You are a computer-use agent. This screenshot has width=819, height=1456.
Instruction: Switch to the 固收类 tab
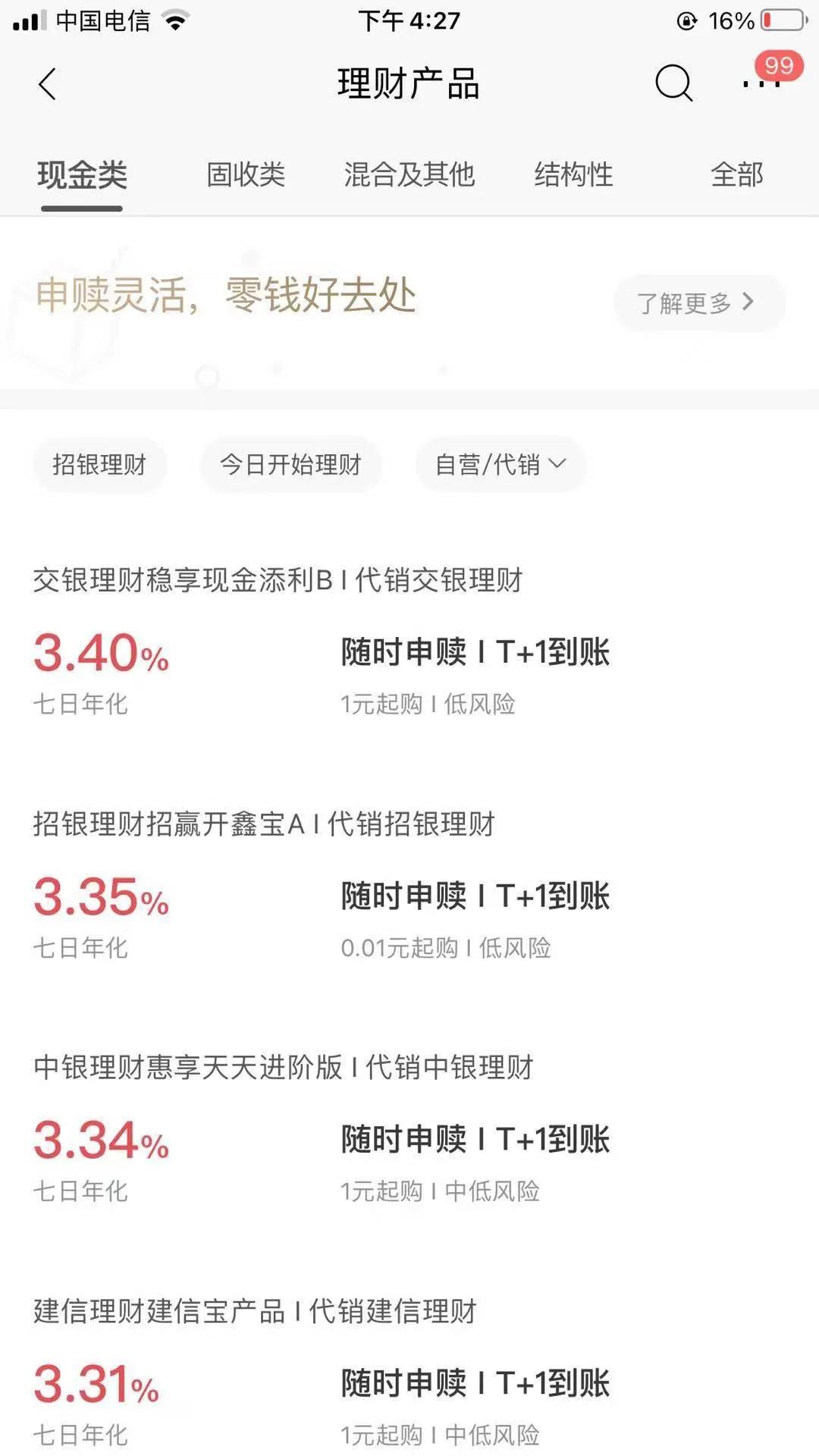click(244, 175)
